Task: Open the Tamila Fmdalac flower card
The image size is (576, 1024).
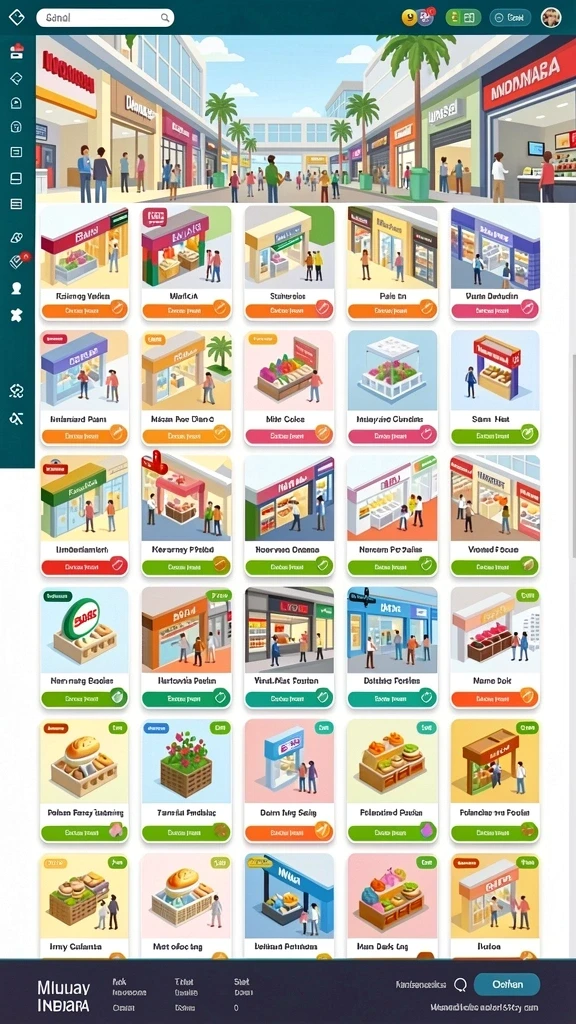Action: point(187,781)
